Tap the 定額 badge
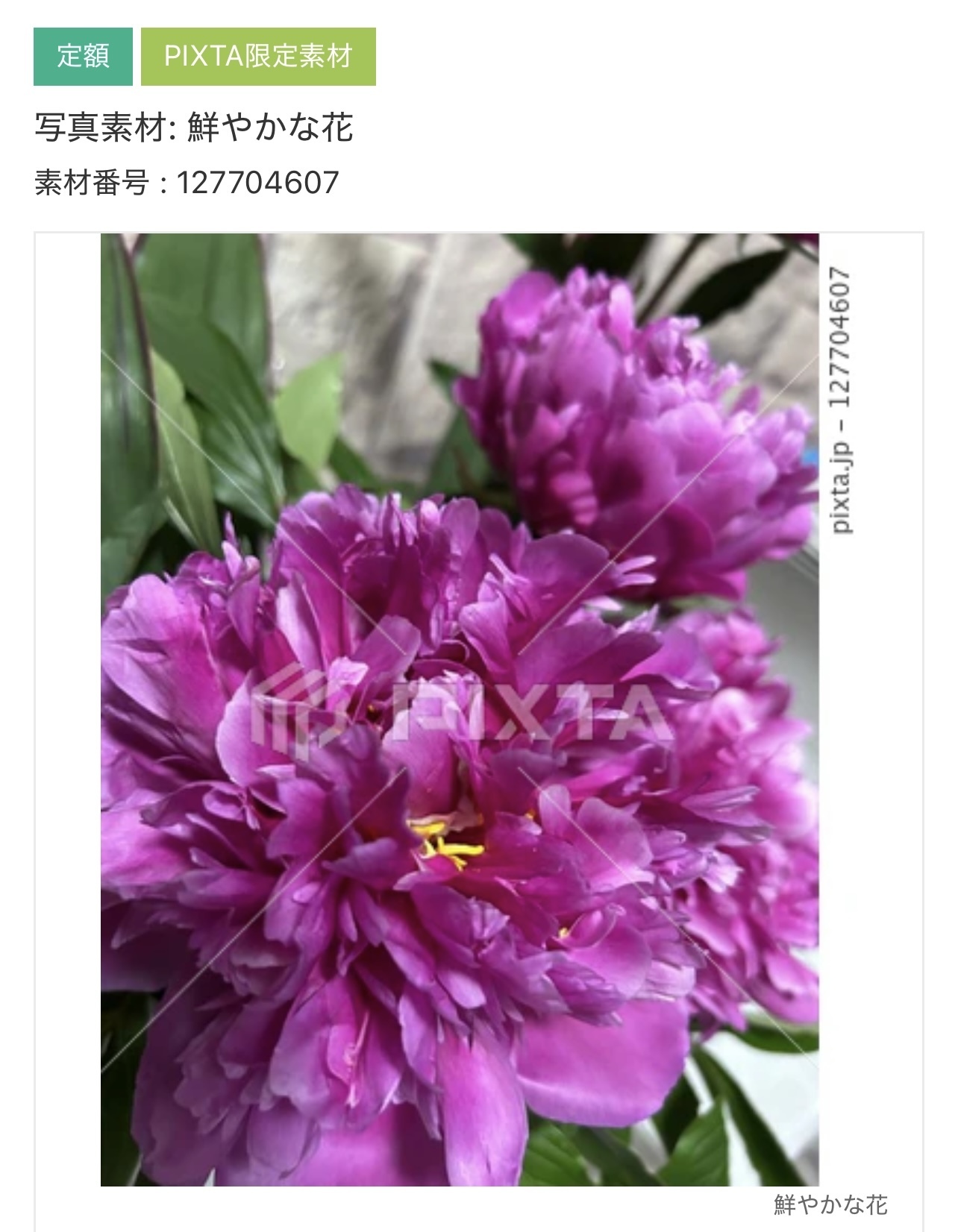The image size is (958, 1232). [x=83, y=57]
